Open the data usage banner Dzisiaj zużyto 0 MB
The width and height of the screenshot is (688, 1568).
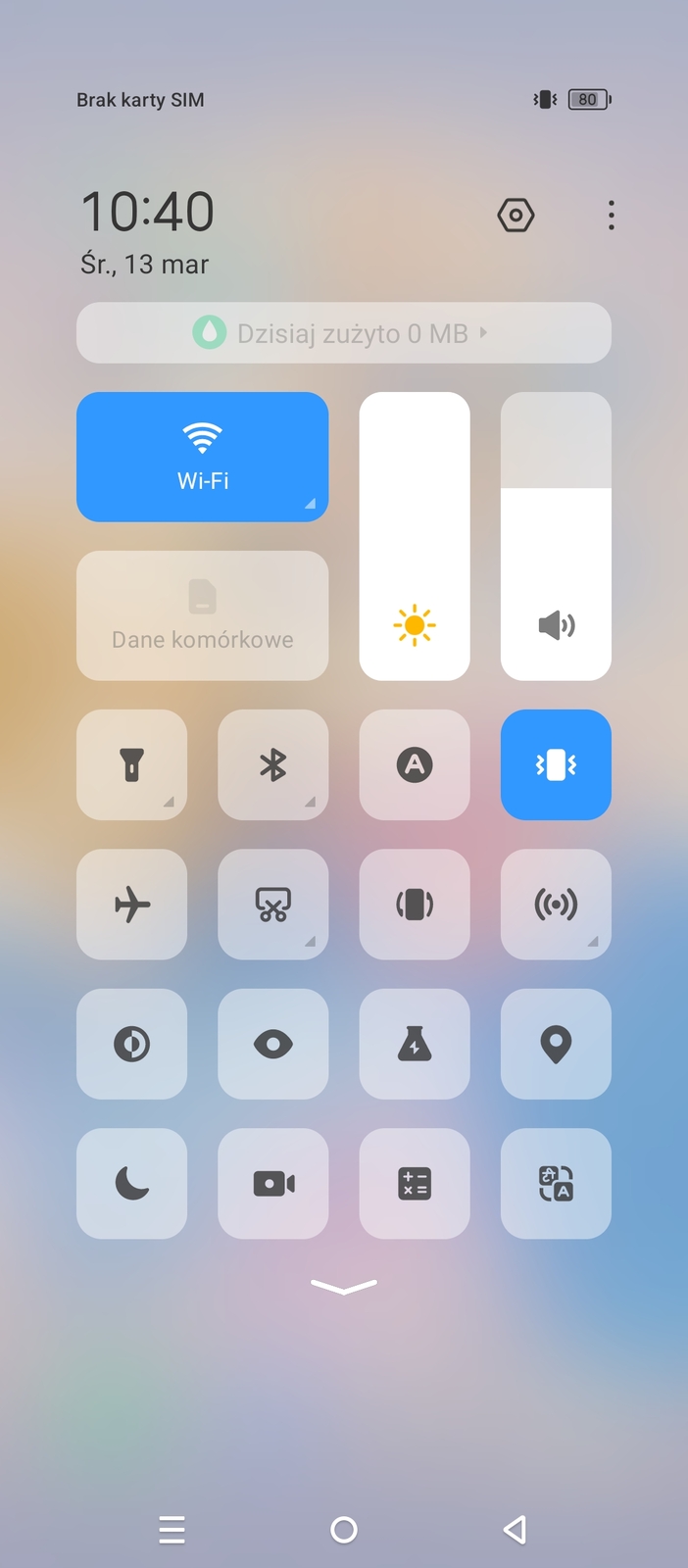click(x=343, y=333)
